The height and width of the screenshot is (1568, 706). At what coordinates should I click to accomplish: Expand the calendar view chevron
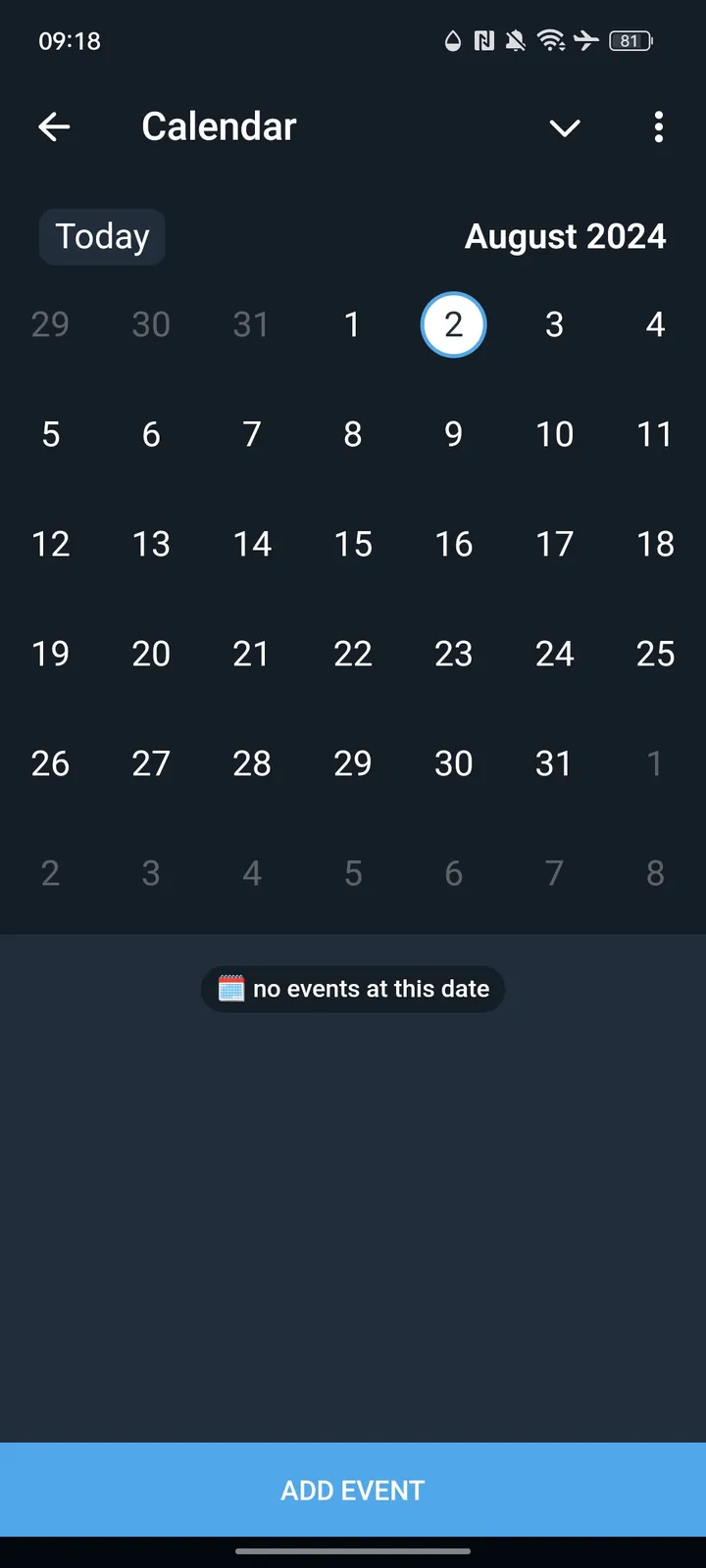565,127
